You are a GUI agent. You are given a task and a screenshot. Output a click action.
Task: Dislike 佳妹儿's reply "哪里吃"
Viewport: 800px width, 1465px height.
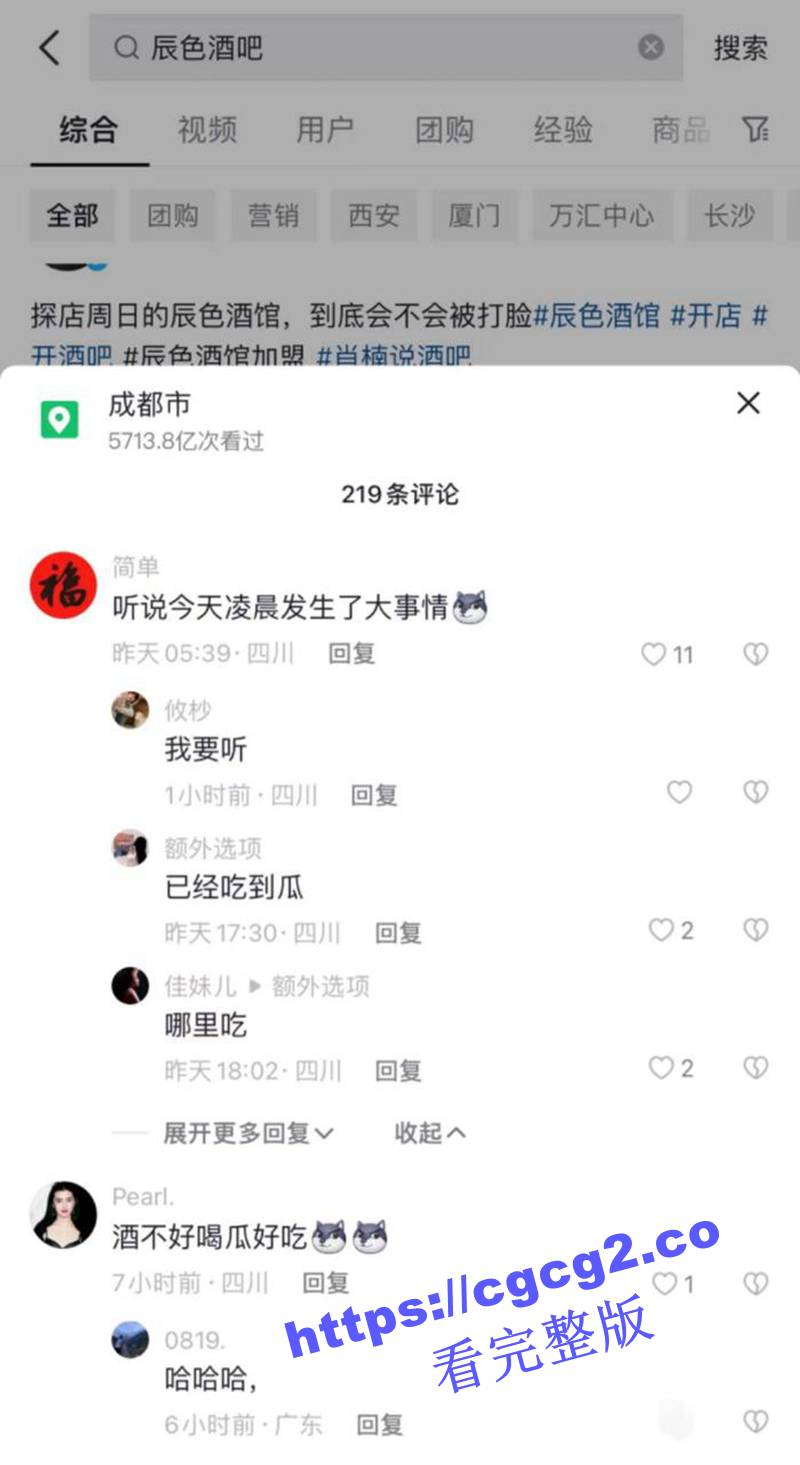coord(755,1069)
